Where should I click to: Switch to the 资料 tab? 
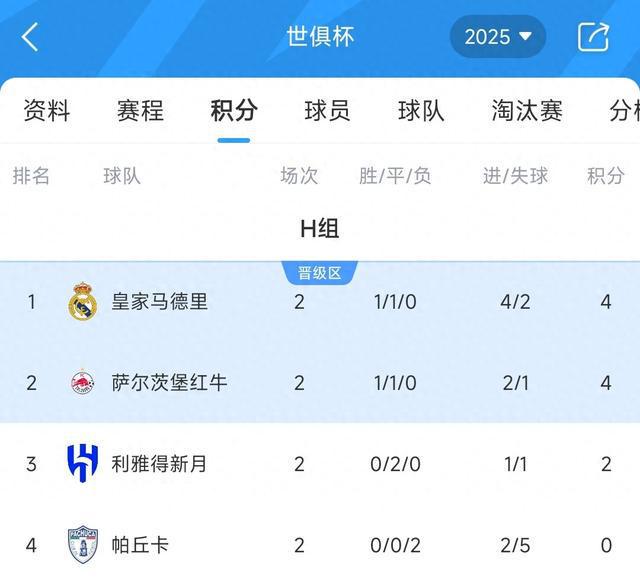pos(46,110)
